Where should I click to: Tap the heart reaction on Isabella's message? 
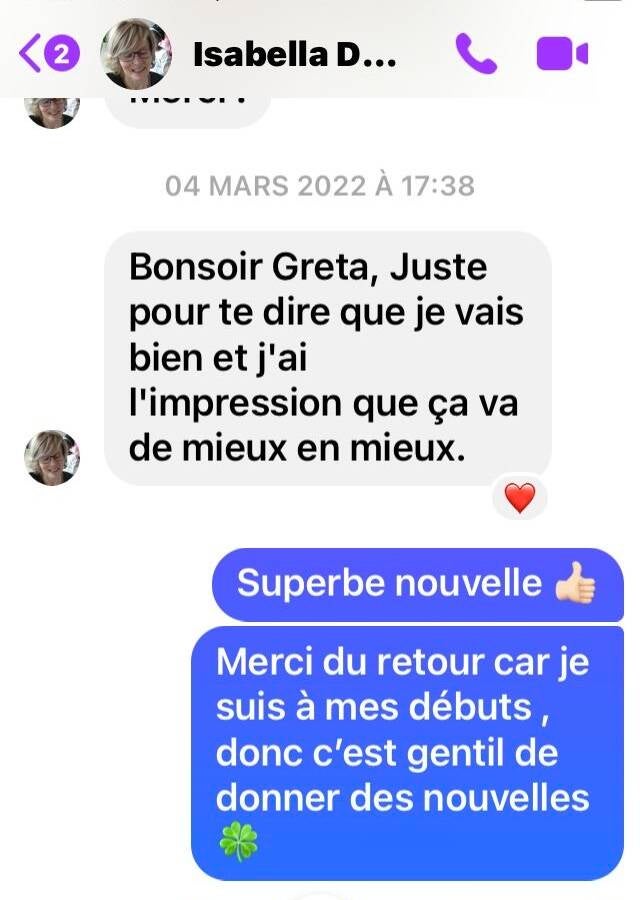click(x=519, y=497)
